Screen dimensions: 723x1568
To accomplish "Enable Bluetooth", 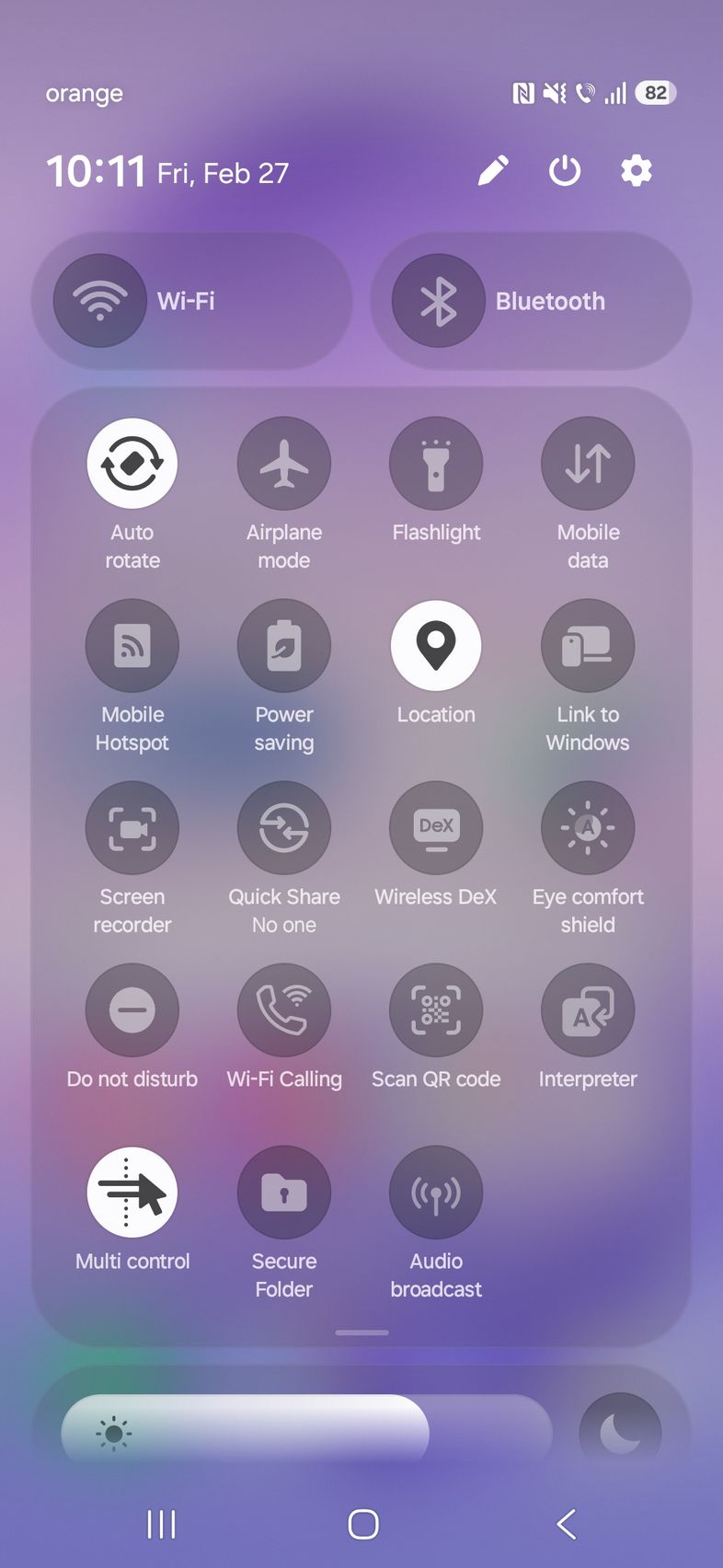I will click(439, 301).
